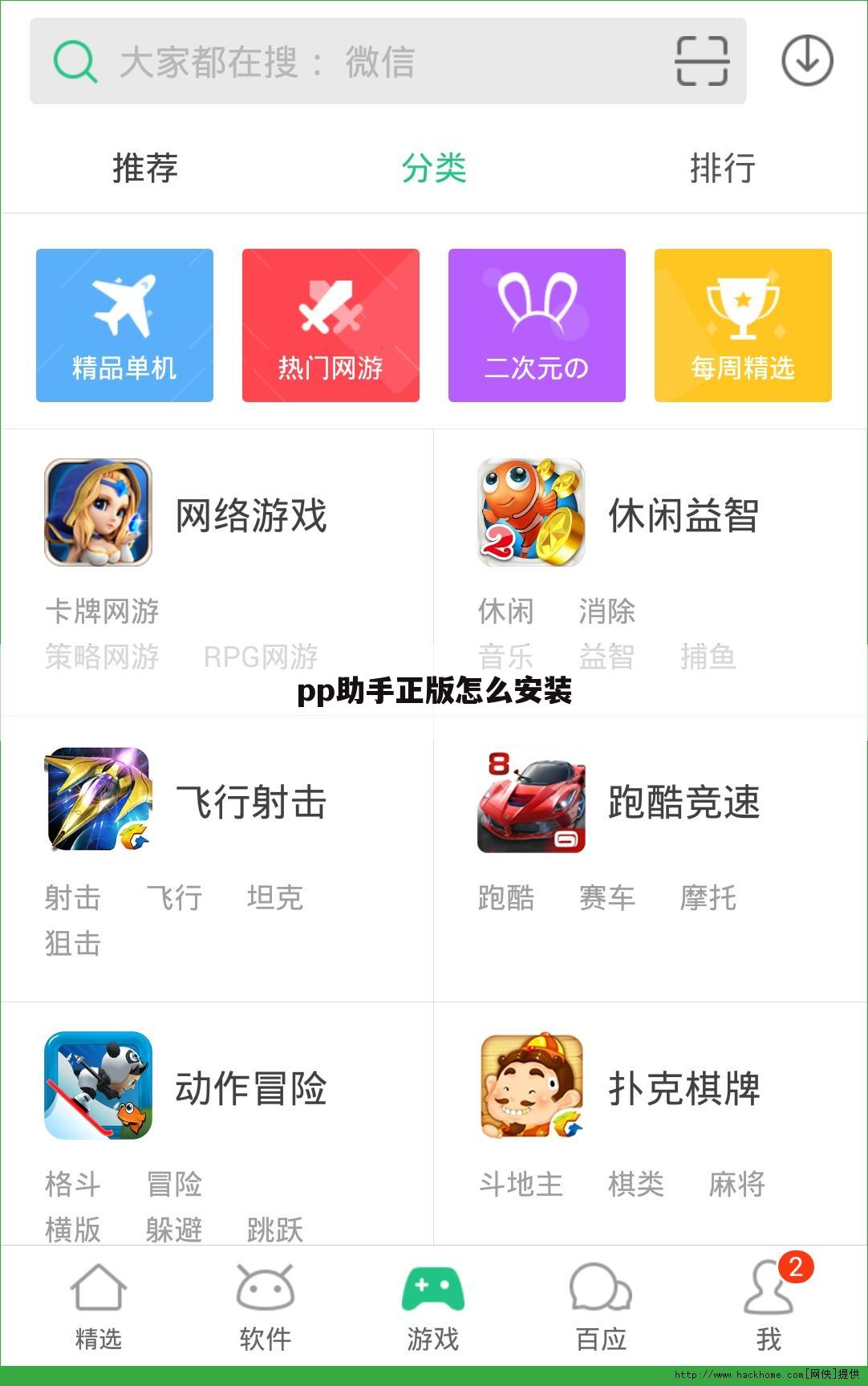
Task: Open the download manager icon
Action: tap(805, 61)
